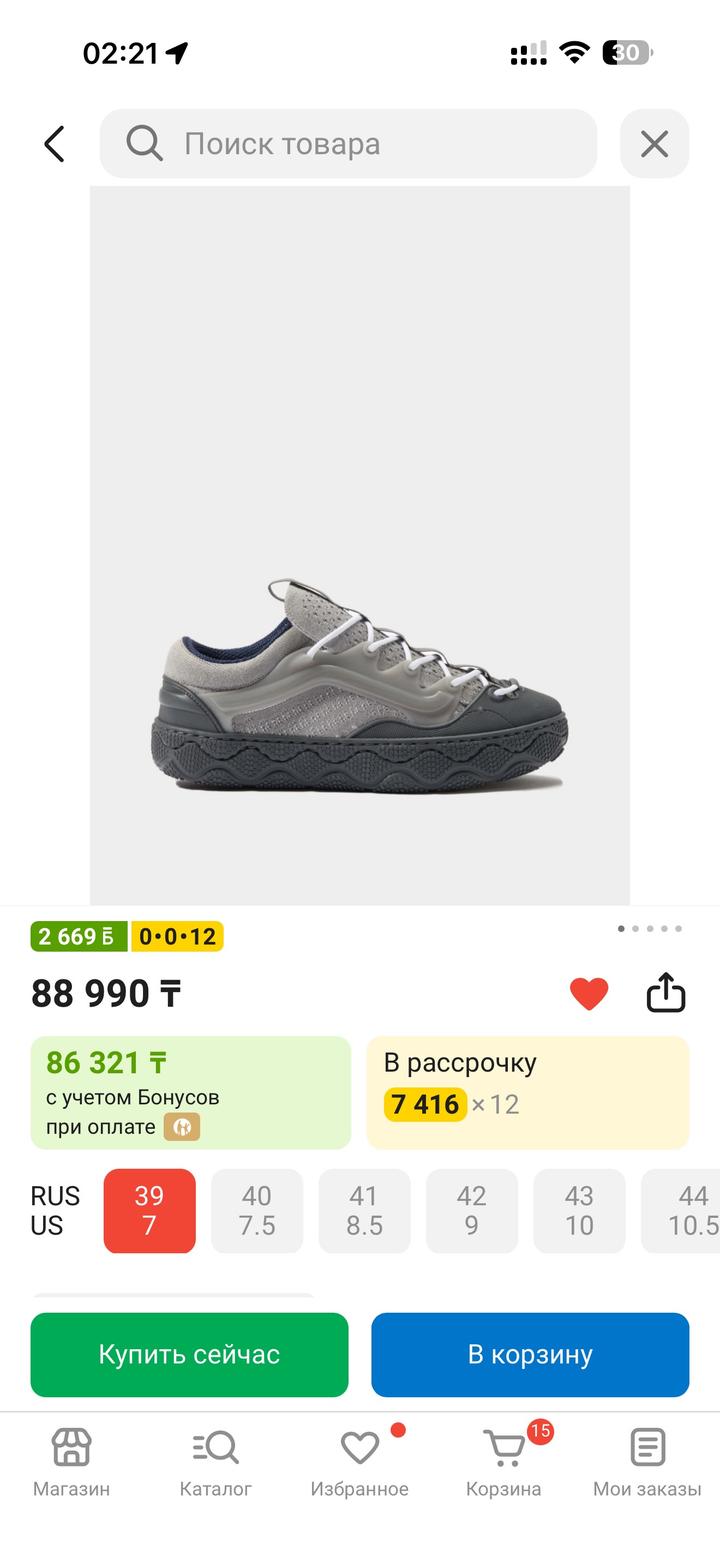Select size 42 RUS / 9 US

tap(471, 1210)
